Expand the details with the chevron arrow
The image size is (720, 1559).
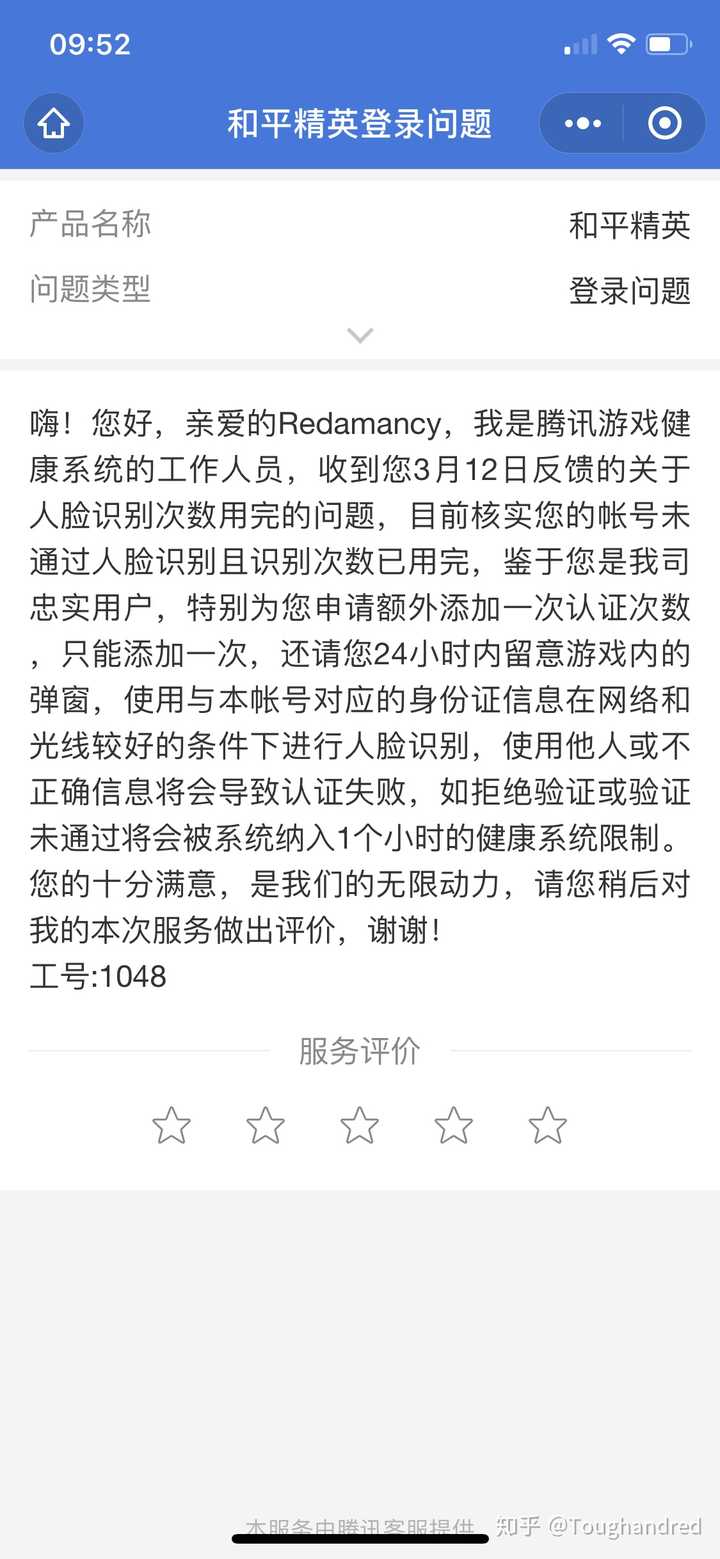coord(360,335)
